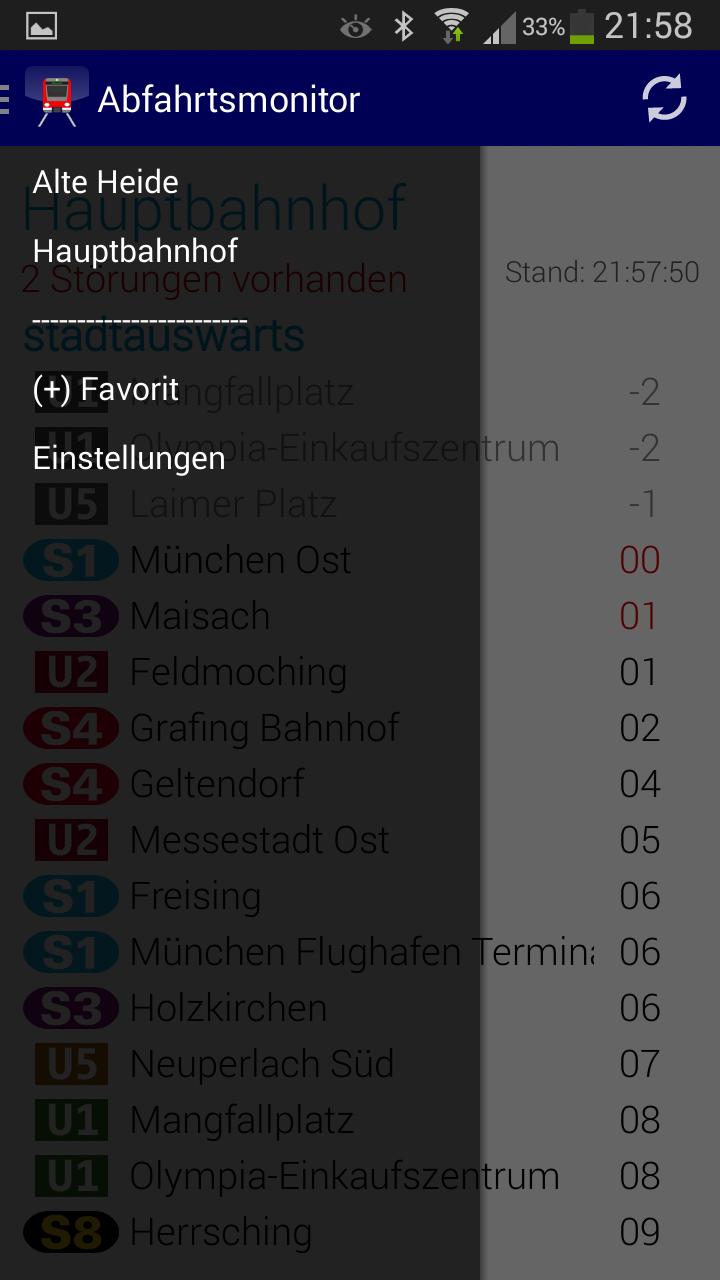
Task: Tap the S1 badge next to München Ost
Action: [x=69, y=560]
